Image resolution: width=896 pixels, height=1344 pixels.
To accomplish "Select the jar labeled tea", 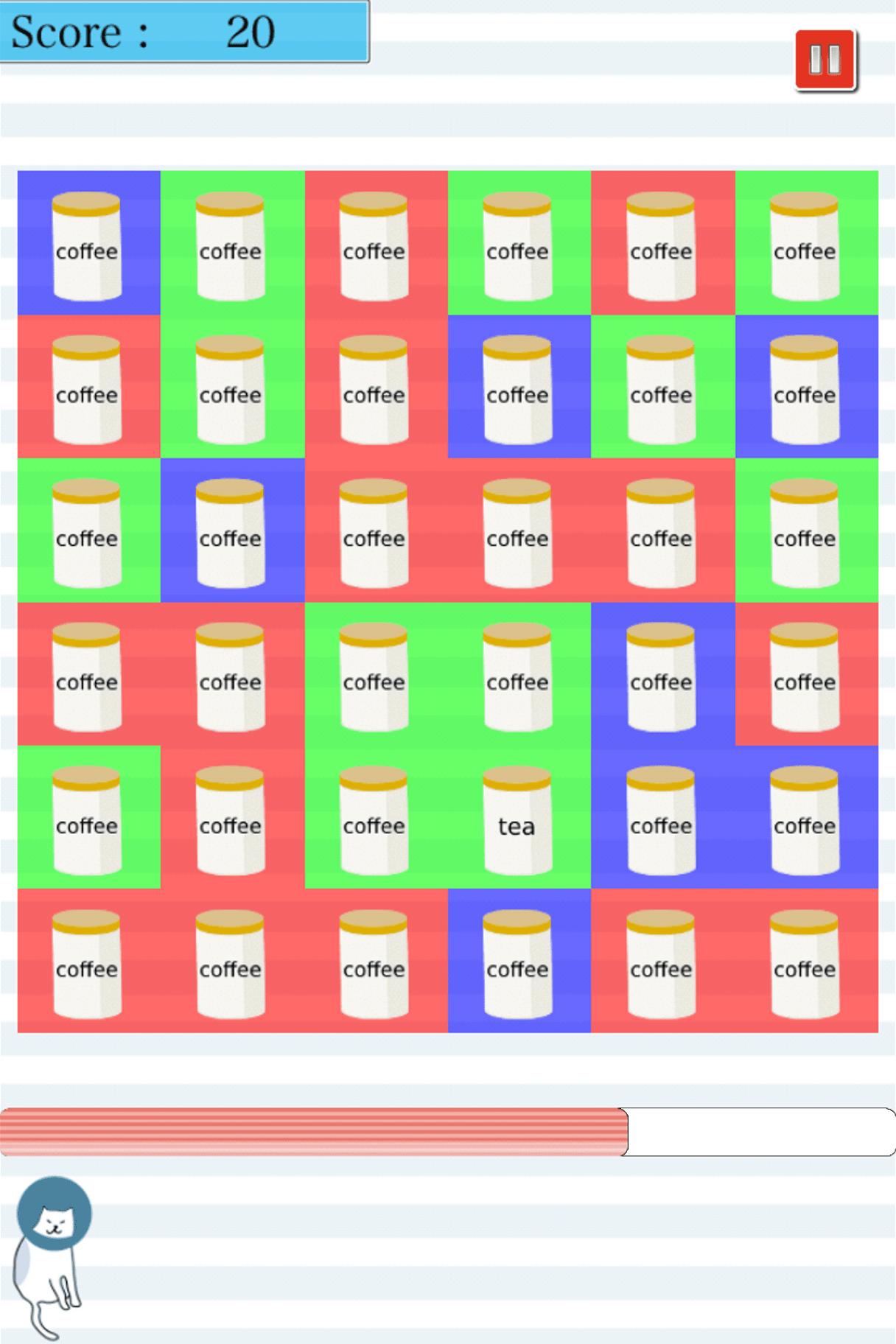I will 517,820.
